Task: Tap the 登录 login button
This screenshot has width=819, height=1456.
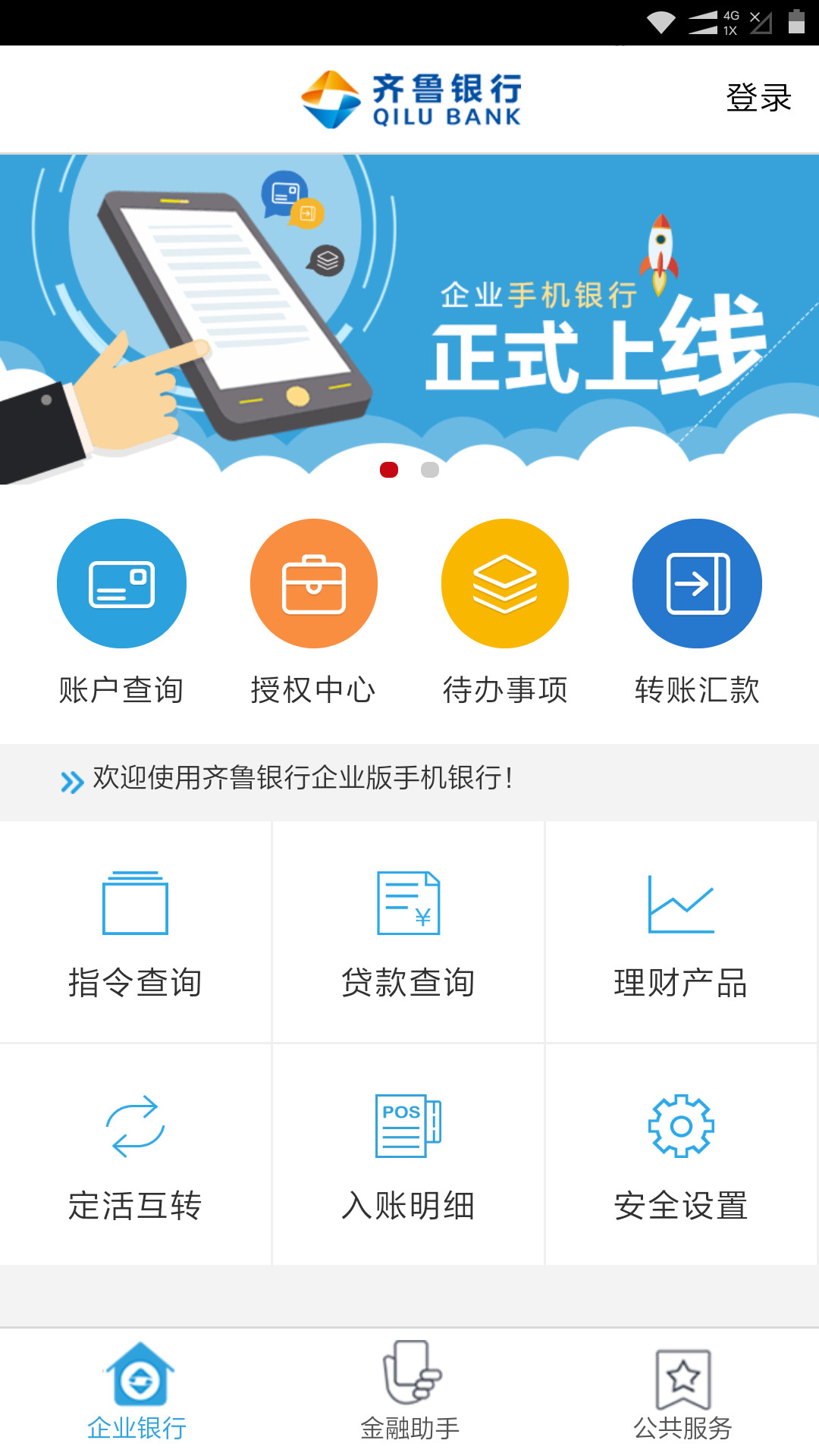Action: [x=758, y=98]
